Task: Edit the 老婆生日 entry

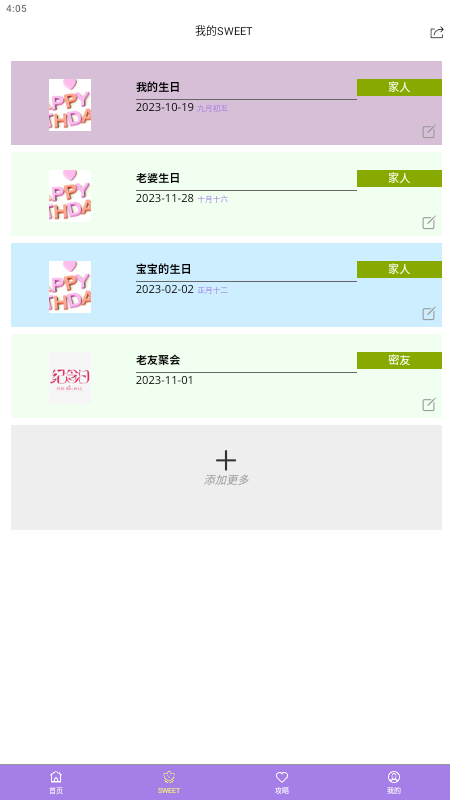Action: click(x=429, y=222)
